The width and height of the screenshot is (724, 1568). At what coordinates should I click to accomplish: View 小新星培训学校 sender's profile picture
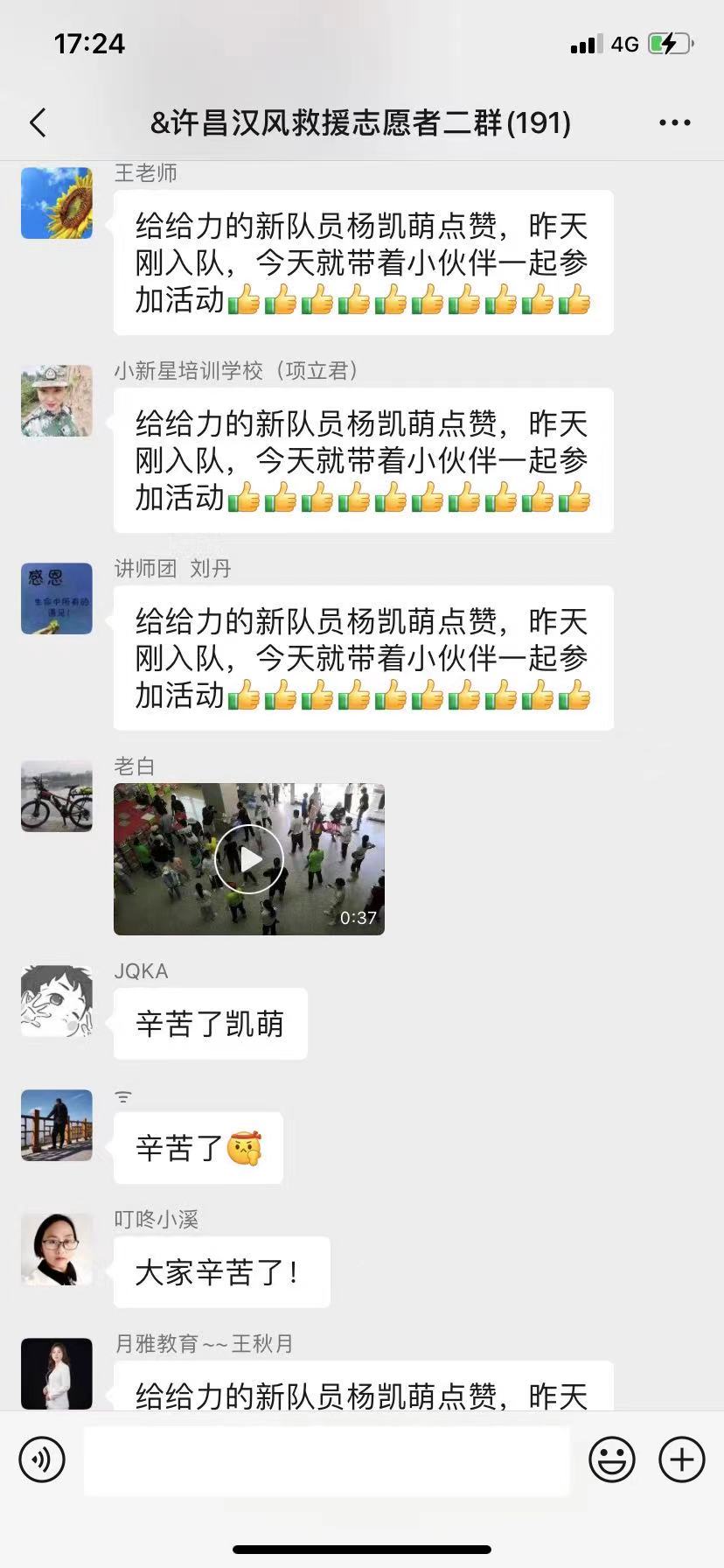coord(57,401)
